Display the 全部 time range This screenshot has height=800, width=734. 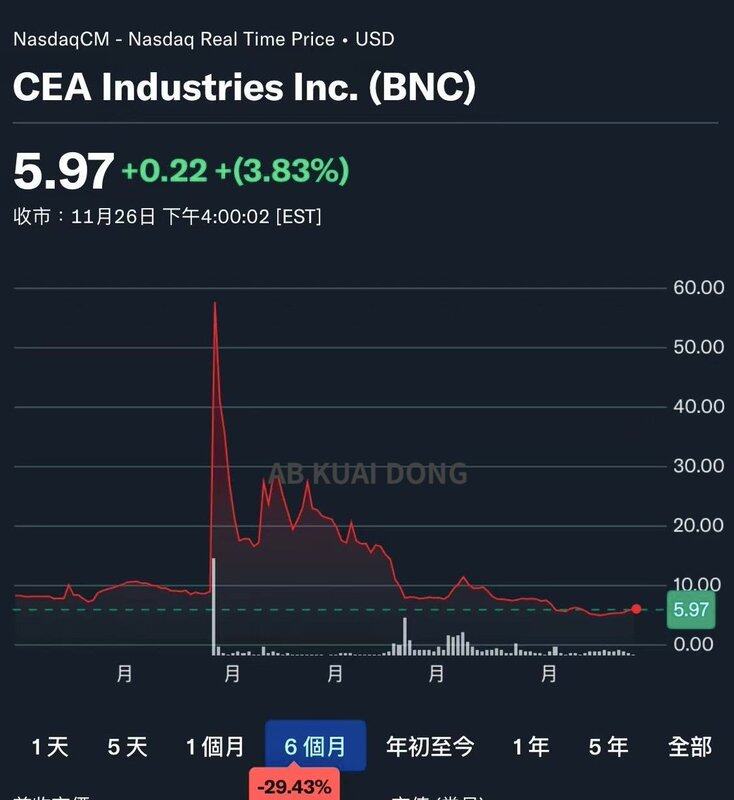point(689,746)
